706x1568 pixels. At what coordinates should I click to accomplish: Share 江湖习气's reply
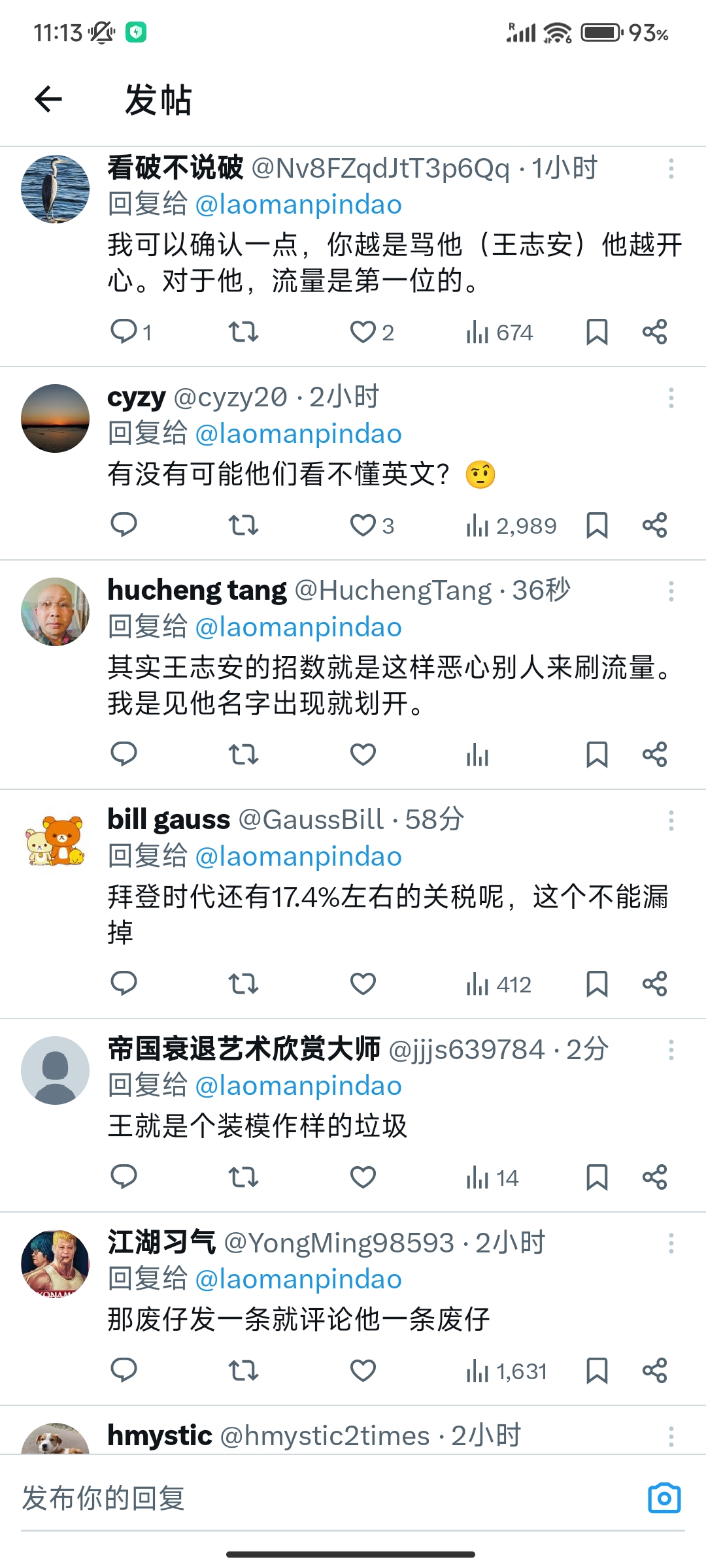pos(654,1371)
